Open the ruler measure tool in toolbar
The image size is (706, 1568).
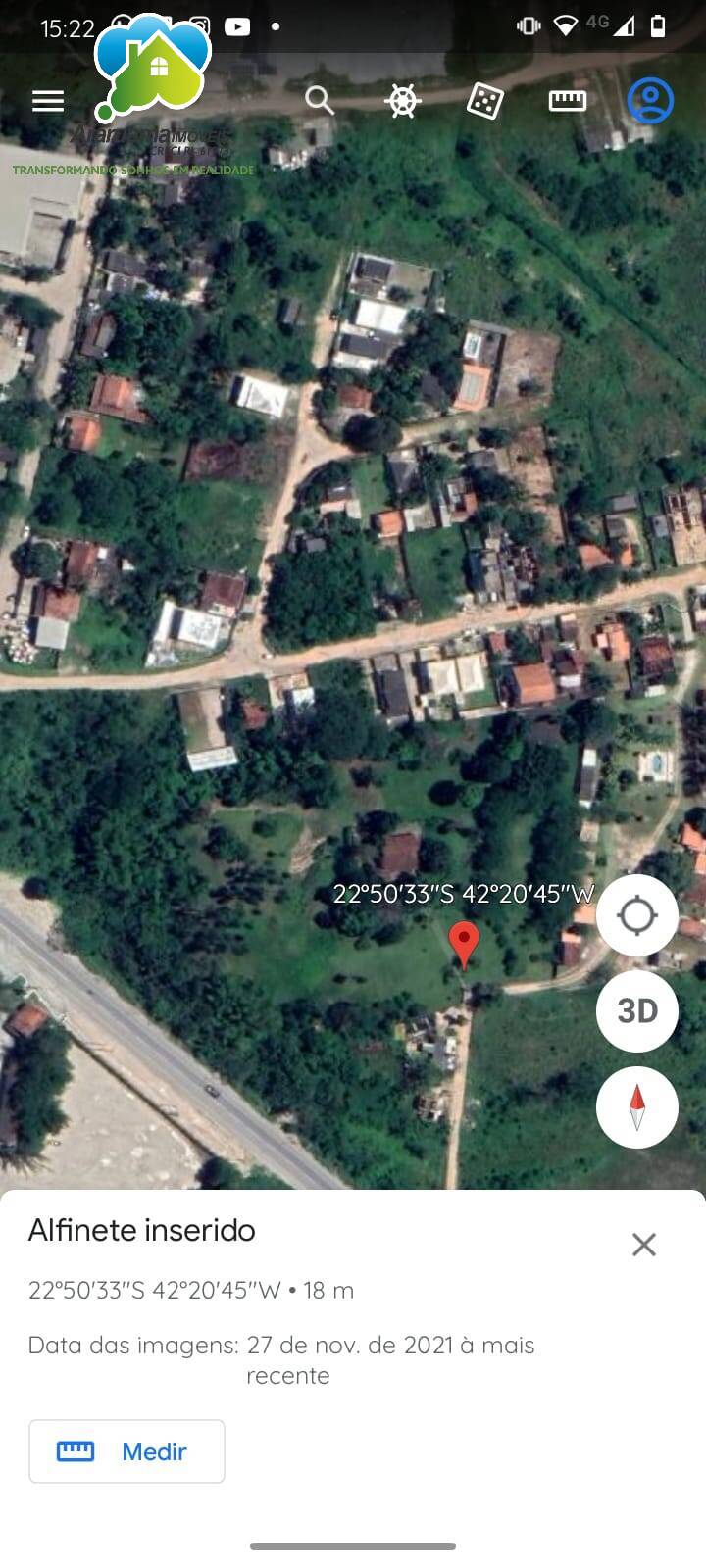pos(568,100)
